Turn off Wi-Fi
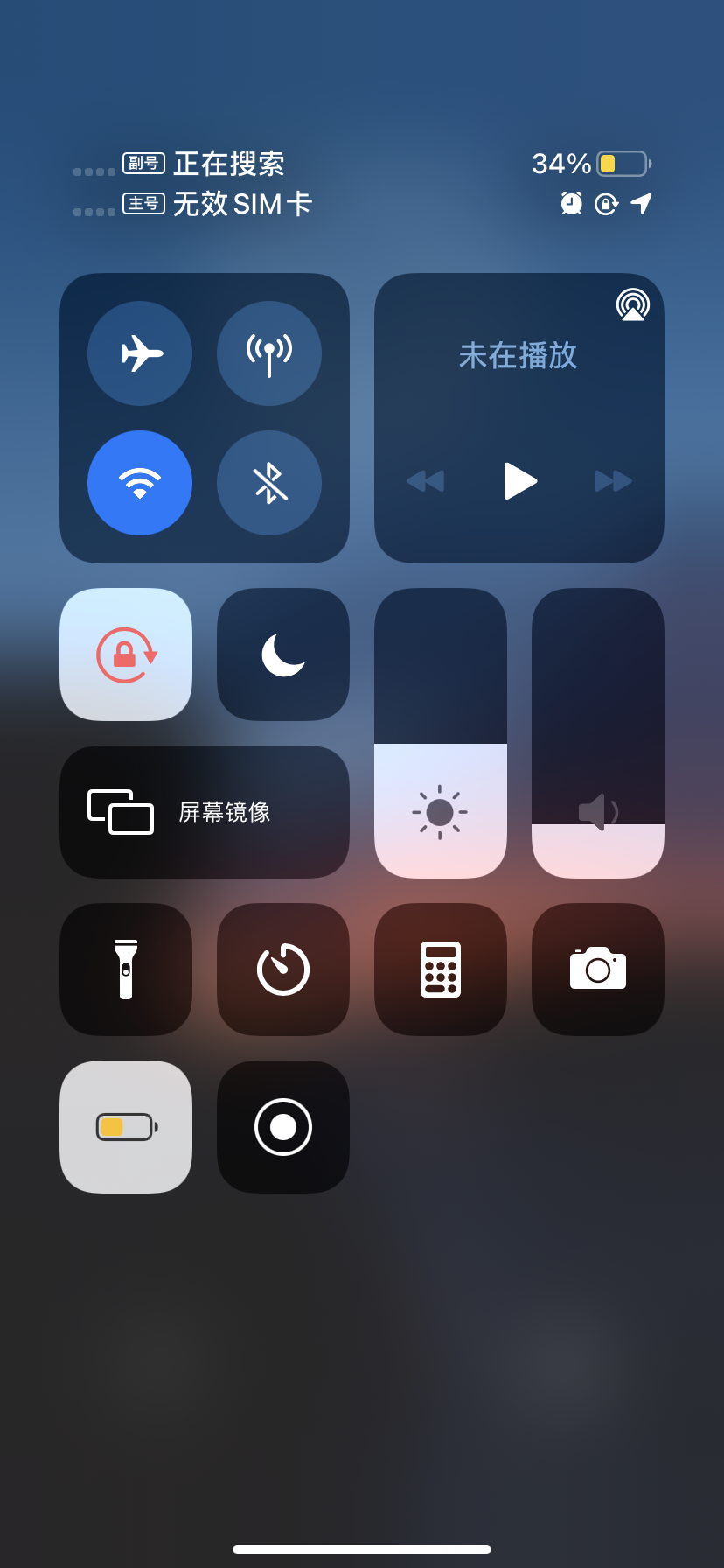The image size is (724, 1568). coord(140,483)
